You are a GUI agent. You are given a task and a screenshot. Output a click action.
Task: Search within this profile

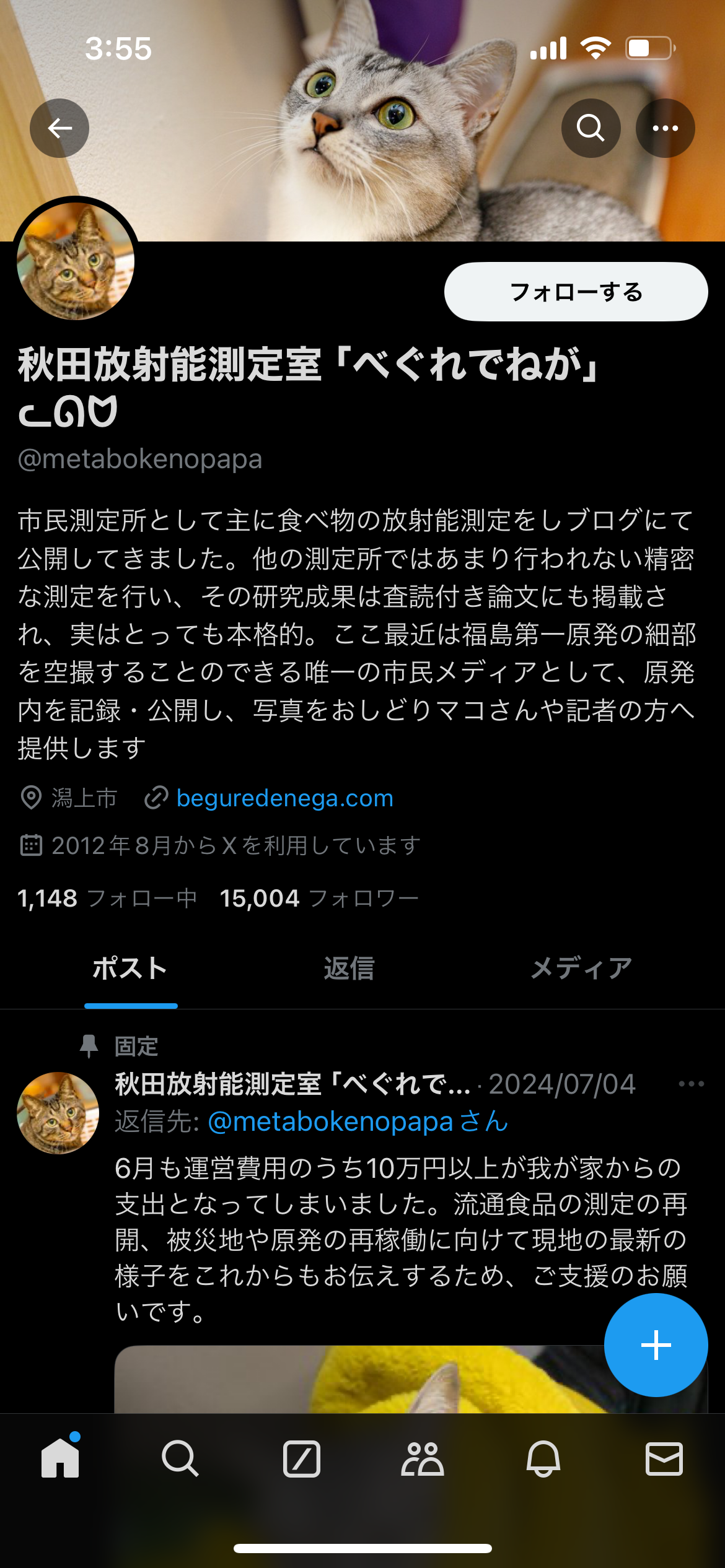tap(591, 128)
